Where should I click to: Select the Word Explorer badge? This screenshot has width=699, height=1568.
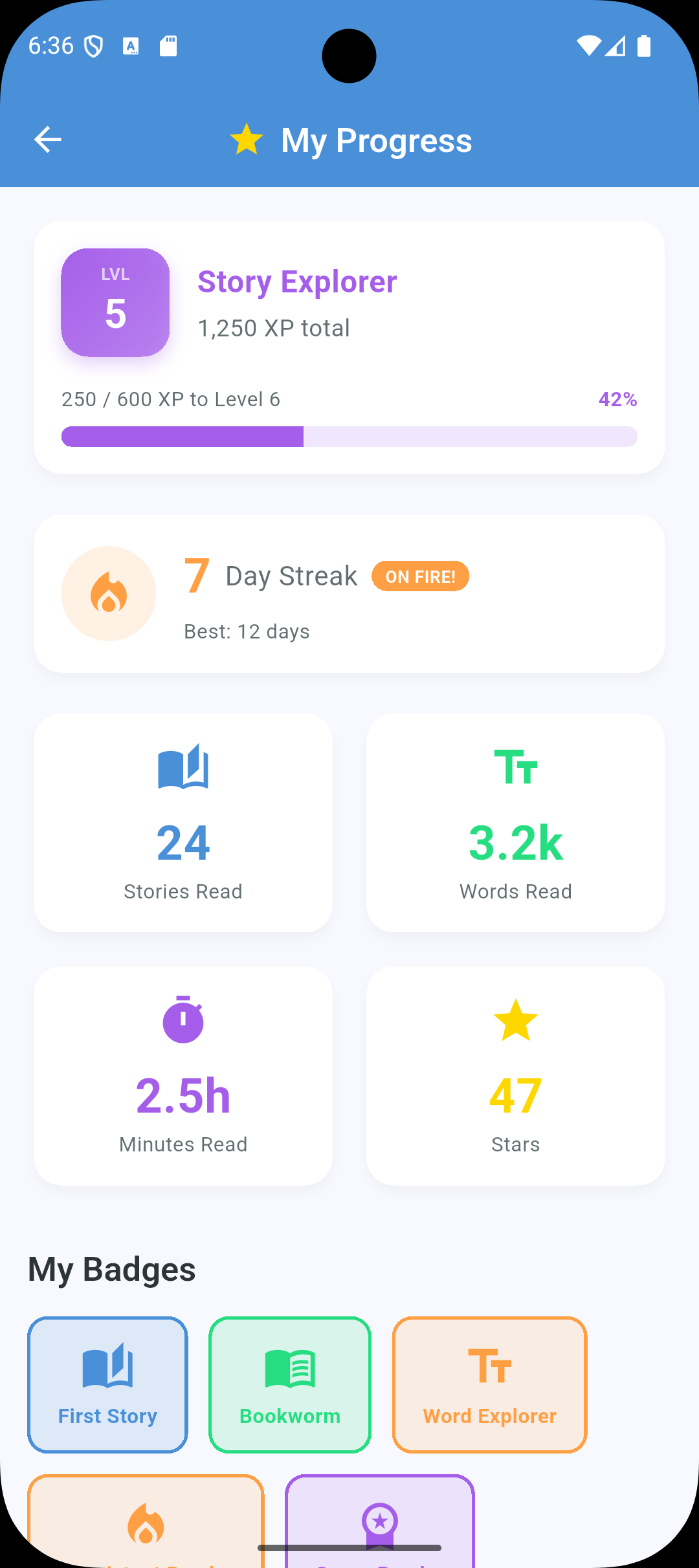pyautogui.click(x=489, y=1384)
